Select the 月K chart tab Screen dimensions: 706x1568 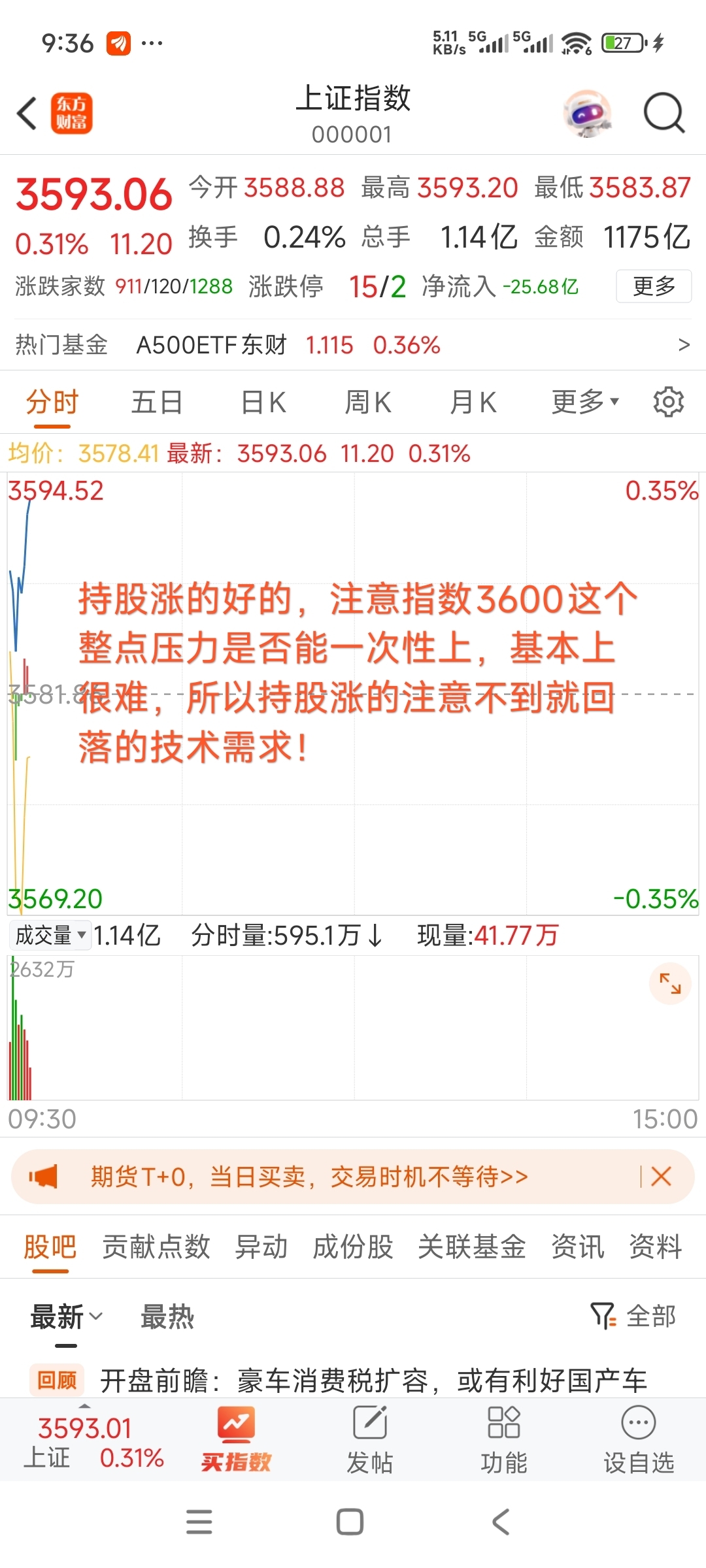(x=473, y=402)
